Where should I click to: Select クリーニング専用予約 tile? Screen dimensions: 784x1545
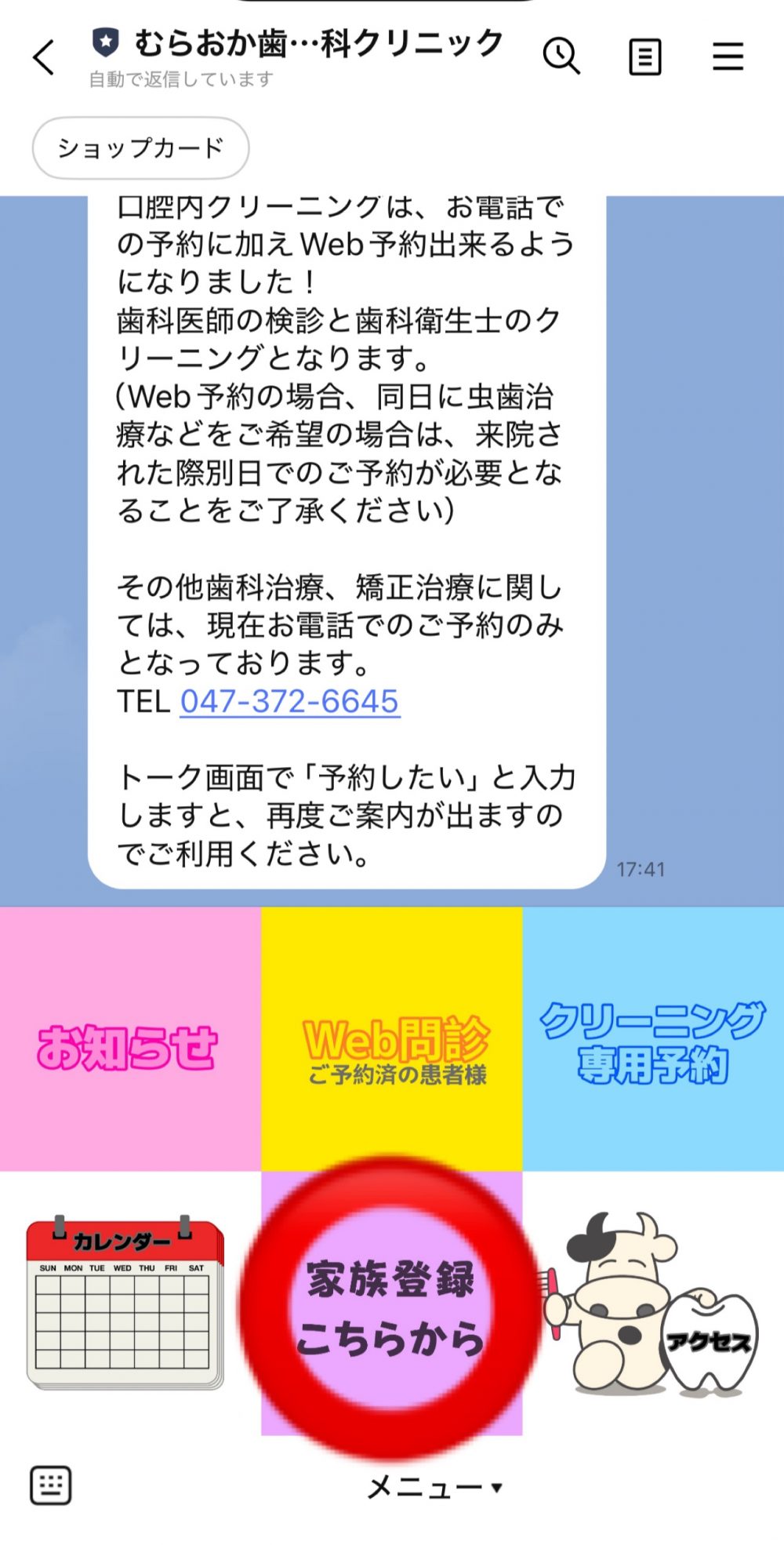point(653,1039)
